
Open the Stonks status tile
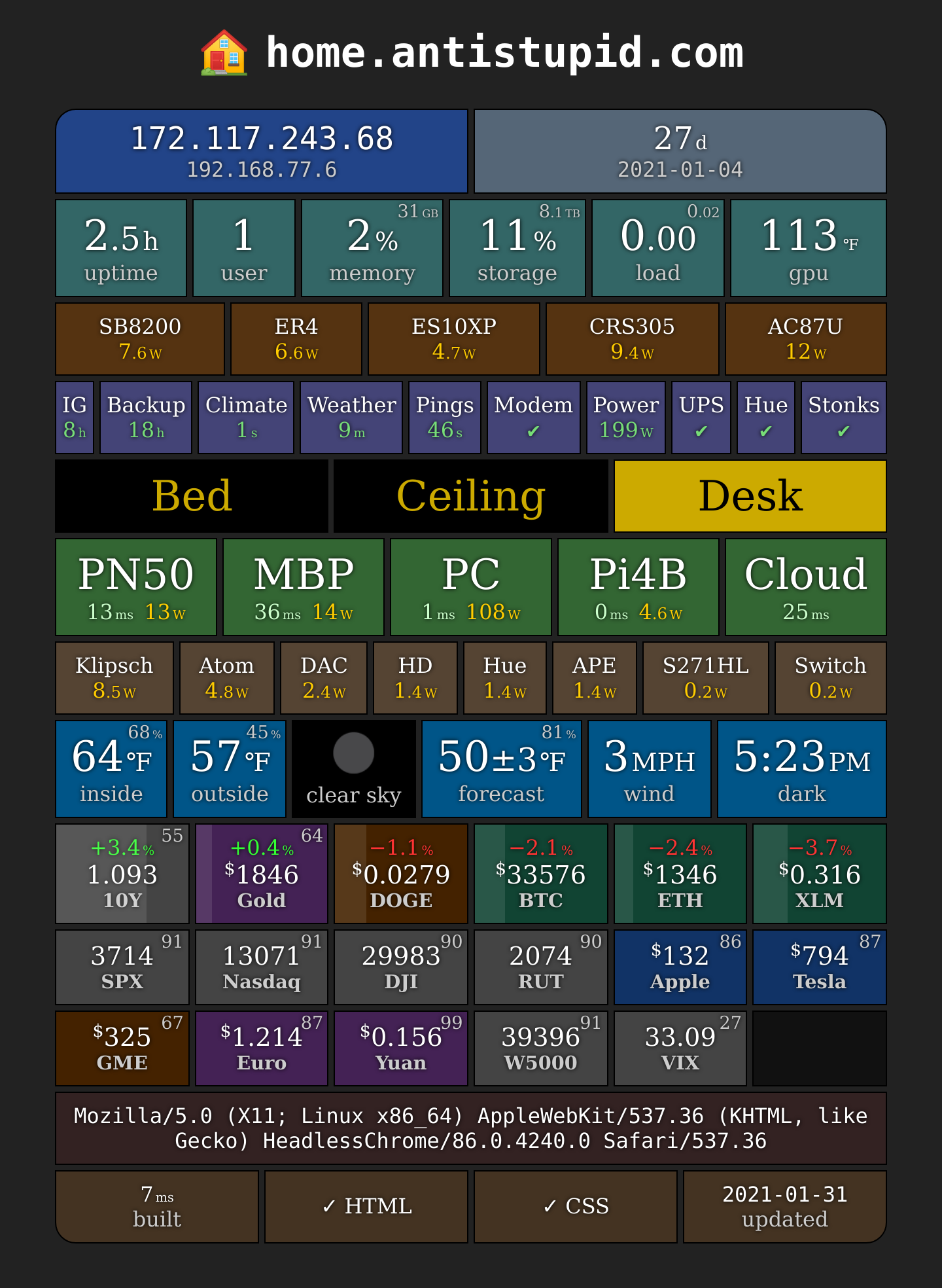pos(844,418)
